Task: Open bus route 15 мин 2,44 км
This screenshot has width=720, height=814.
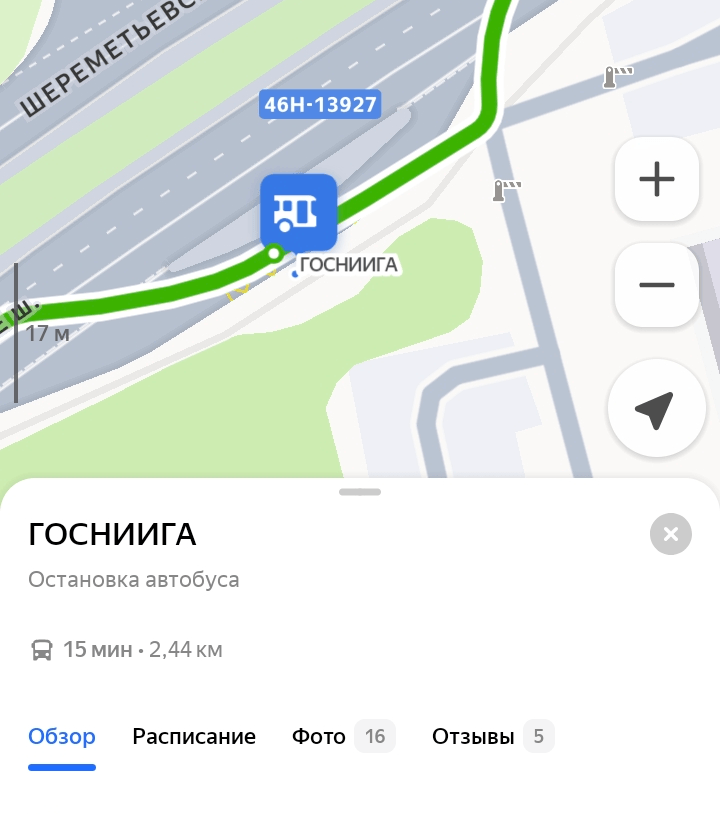Action: pyautogui.click(x=127, y=650)
